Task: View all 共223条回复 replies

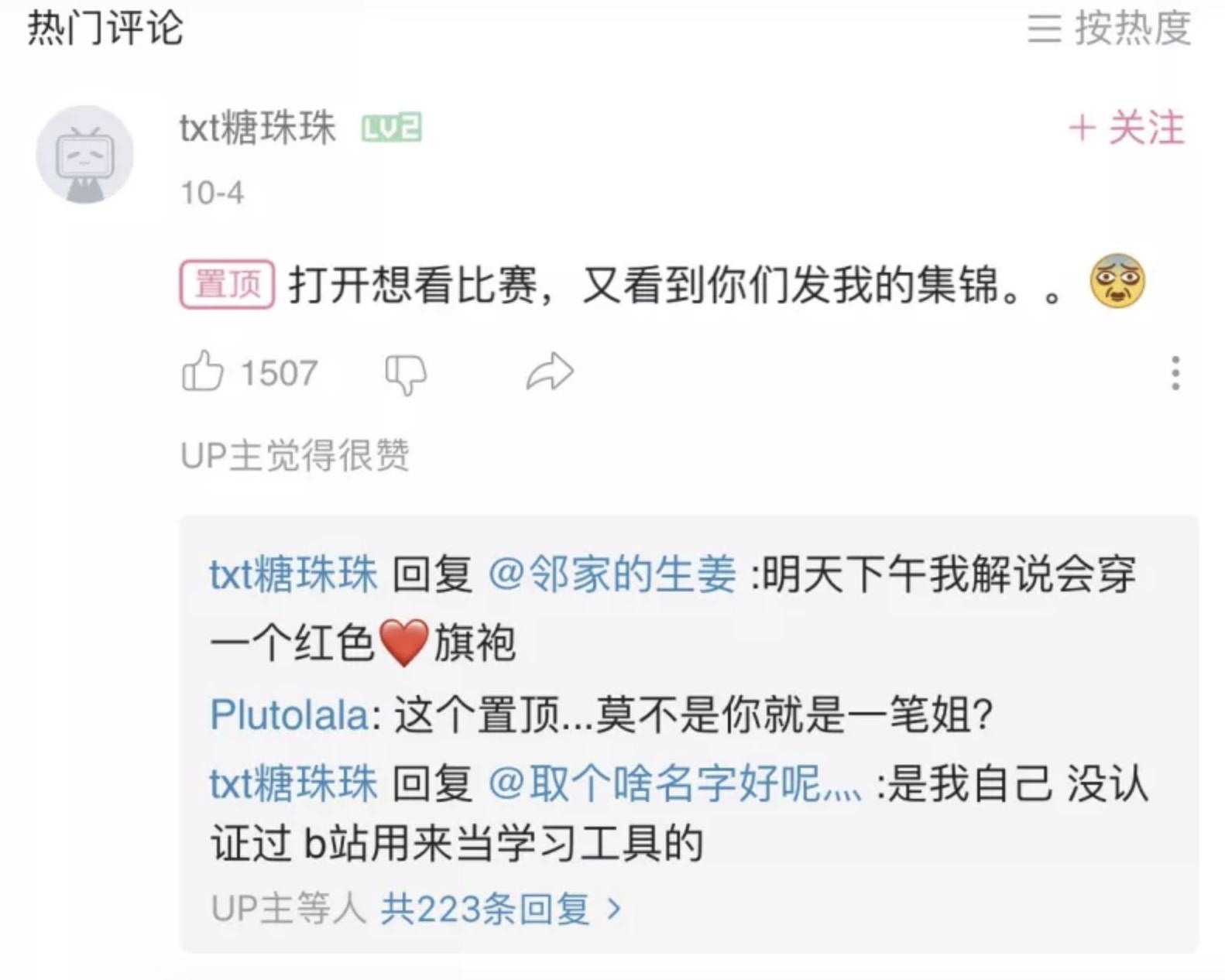Action: [500, 909]
